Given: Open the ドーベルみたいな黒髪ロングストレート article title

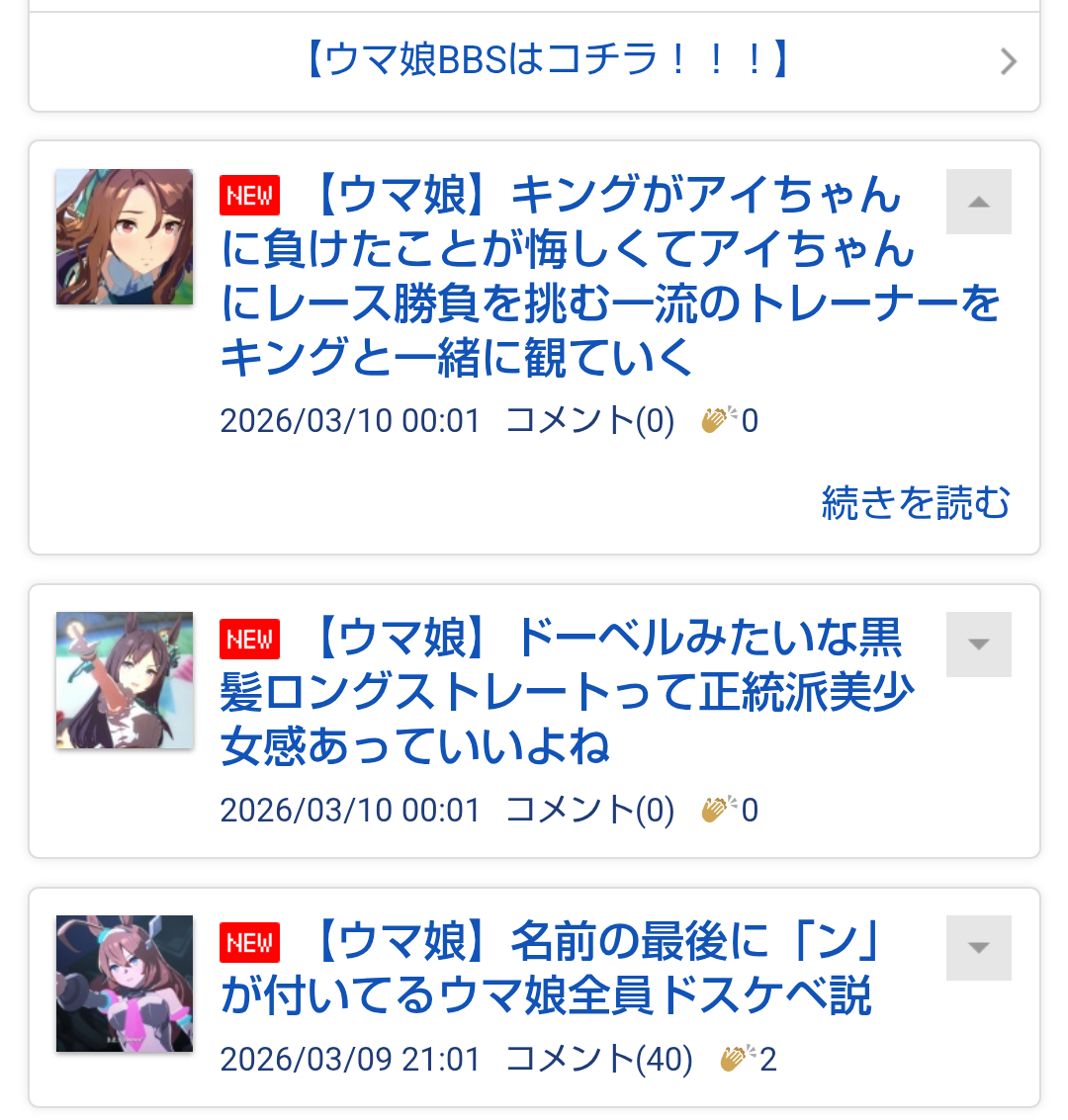Looking at the screenshot, I should (566, 692).
